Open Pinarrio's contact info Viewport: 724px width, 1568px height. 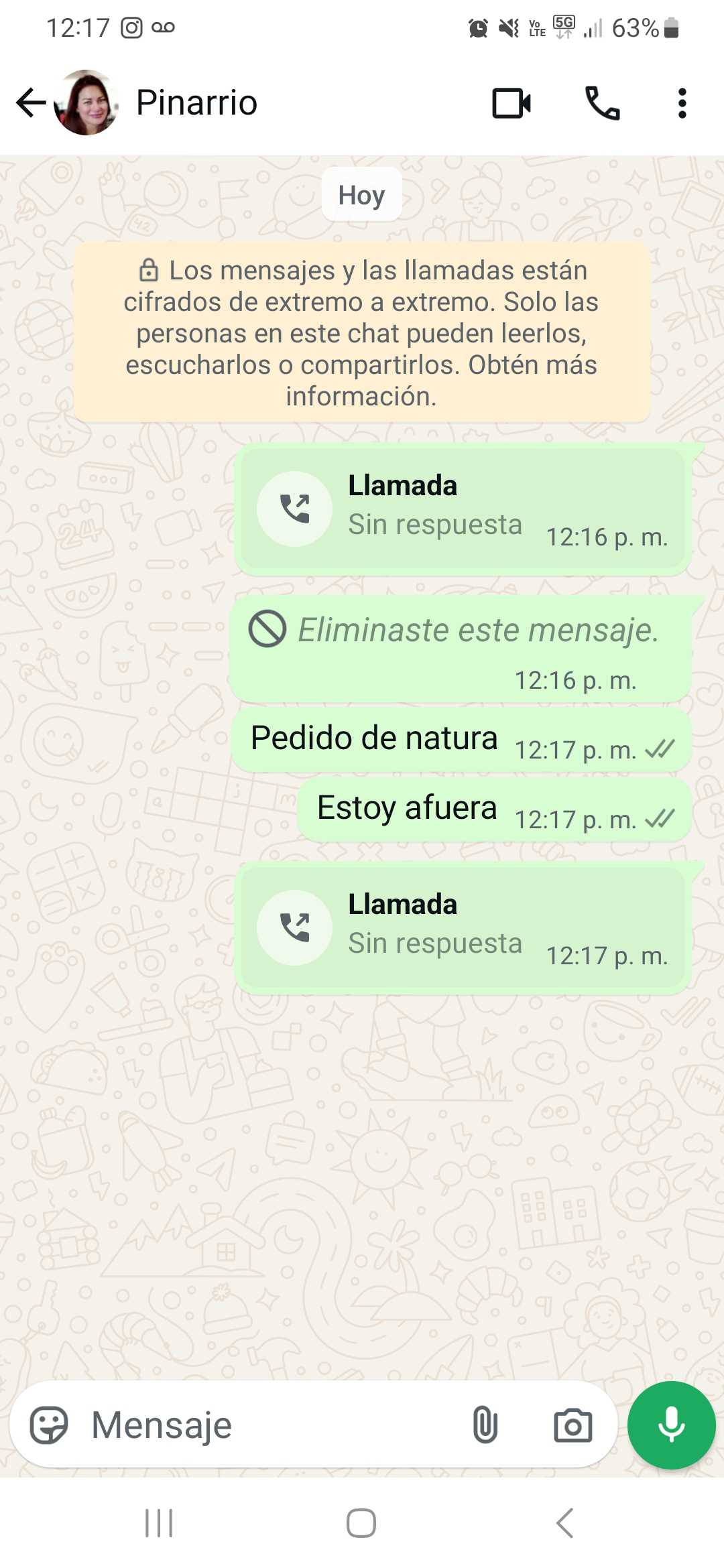tap(196, 103)
